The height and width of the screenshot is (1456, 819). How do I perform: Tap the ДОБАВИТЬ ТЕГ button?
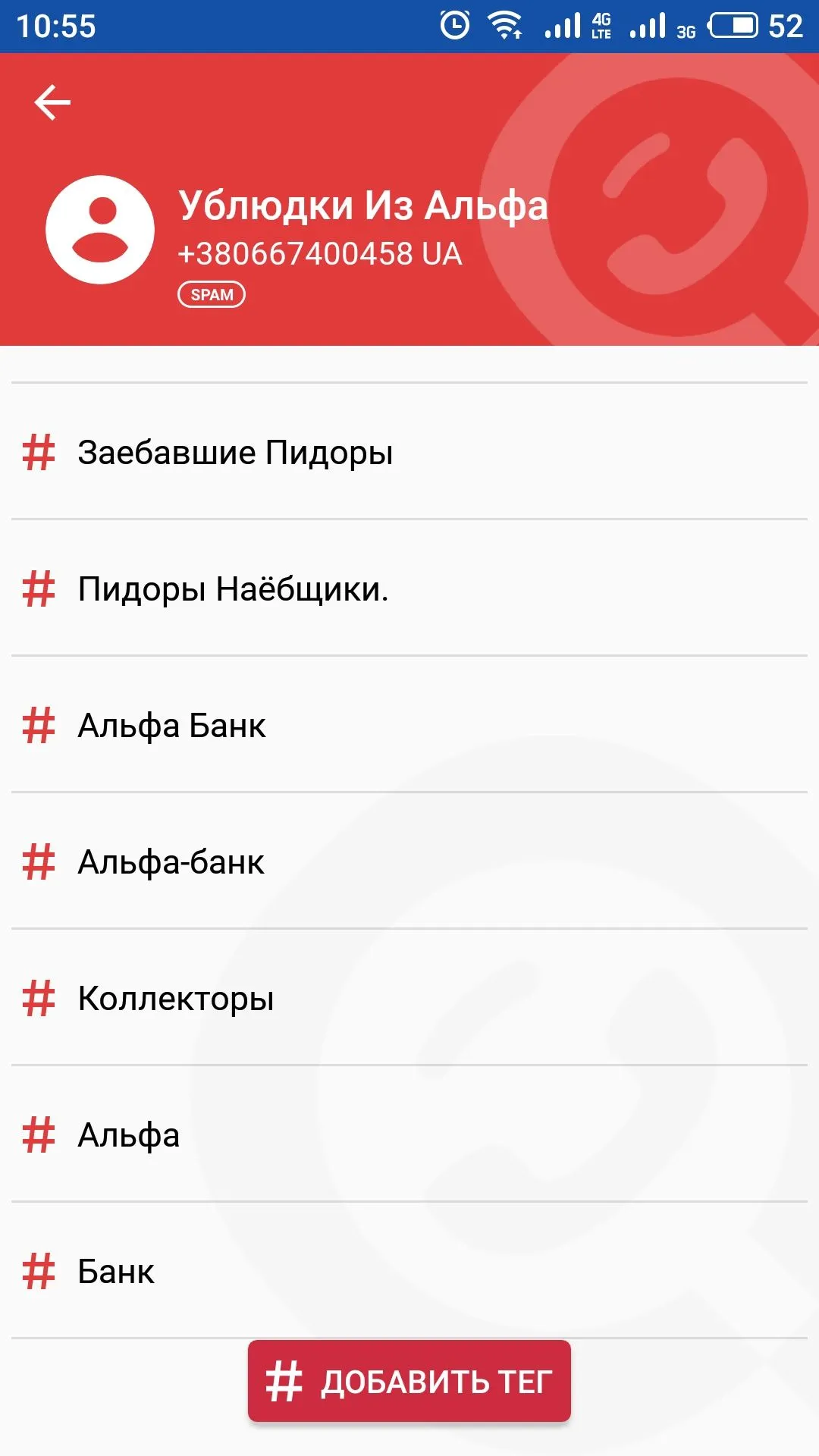tap(409, 1381)
